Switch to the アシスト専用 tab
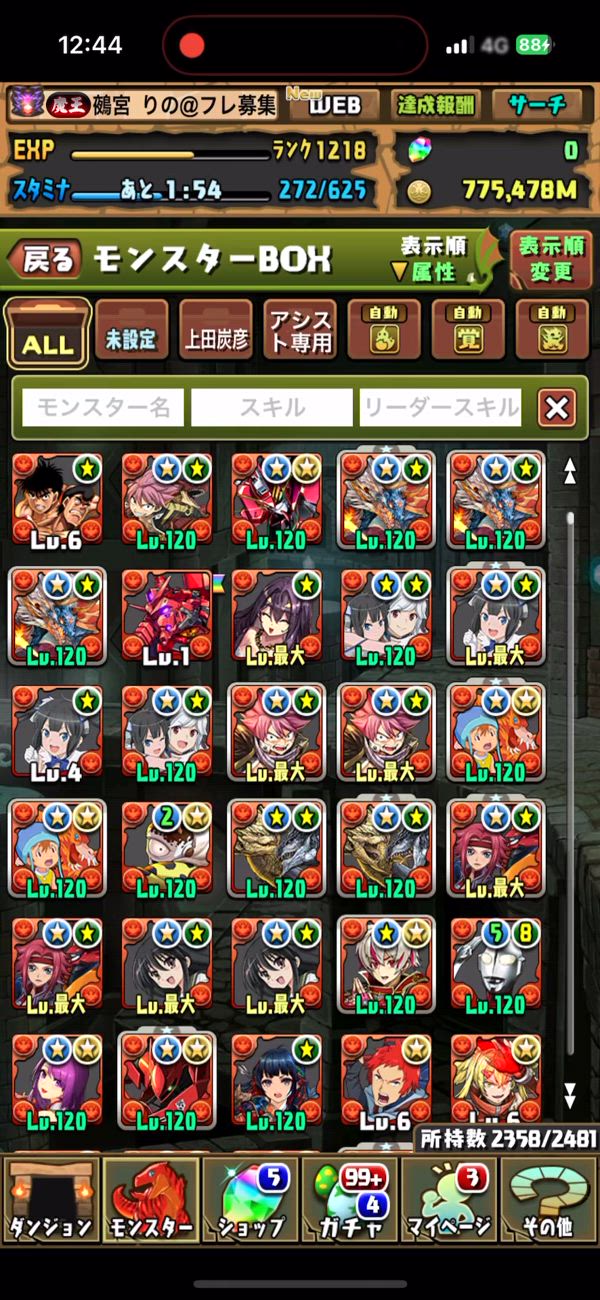The width and height of the screenshot is (600, 1300). [x=301, y=332]
